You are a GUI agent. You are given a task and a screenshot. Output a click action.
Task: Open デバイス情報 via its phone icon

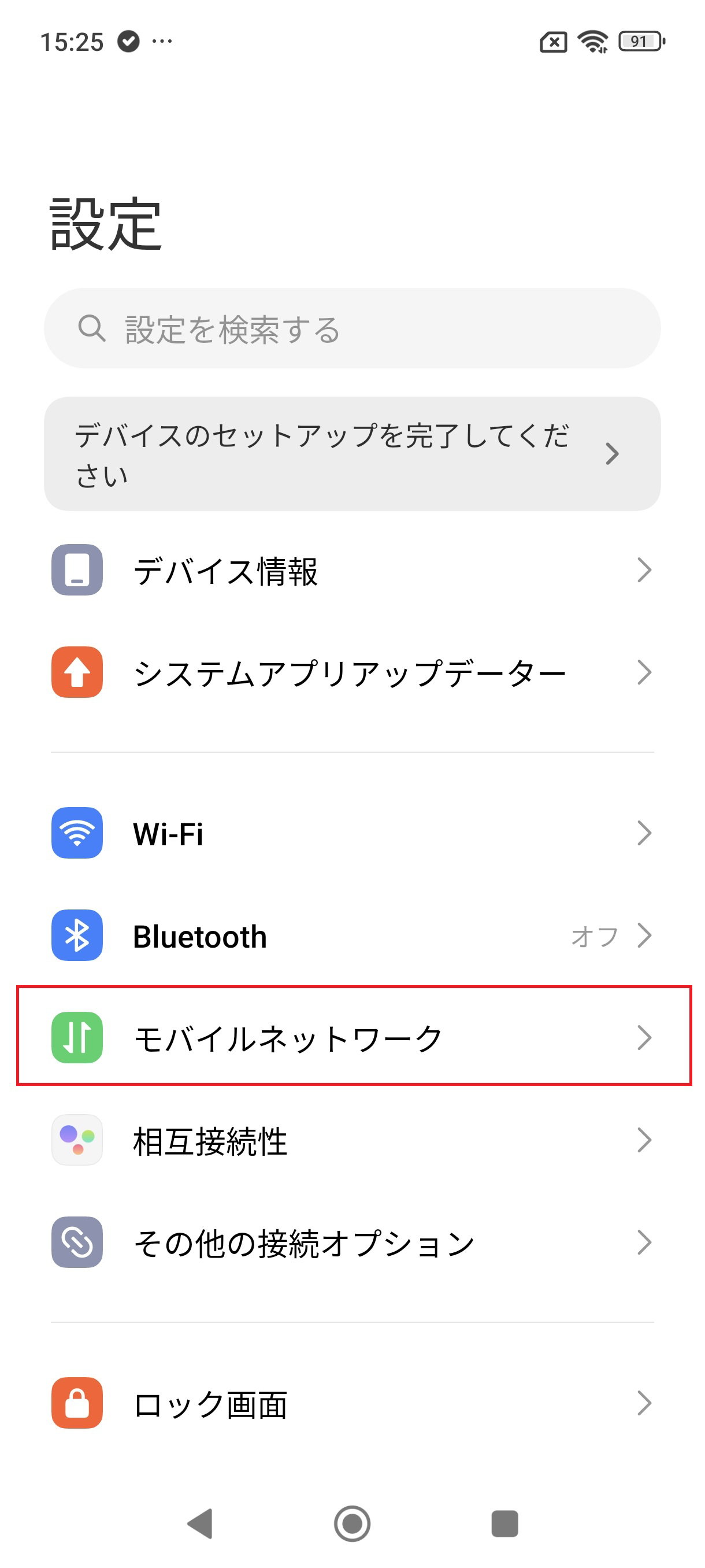(x=77, y=571)
